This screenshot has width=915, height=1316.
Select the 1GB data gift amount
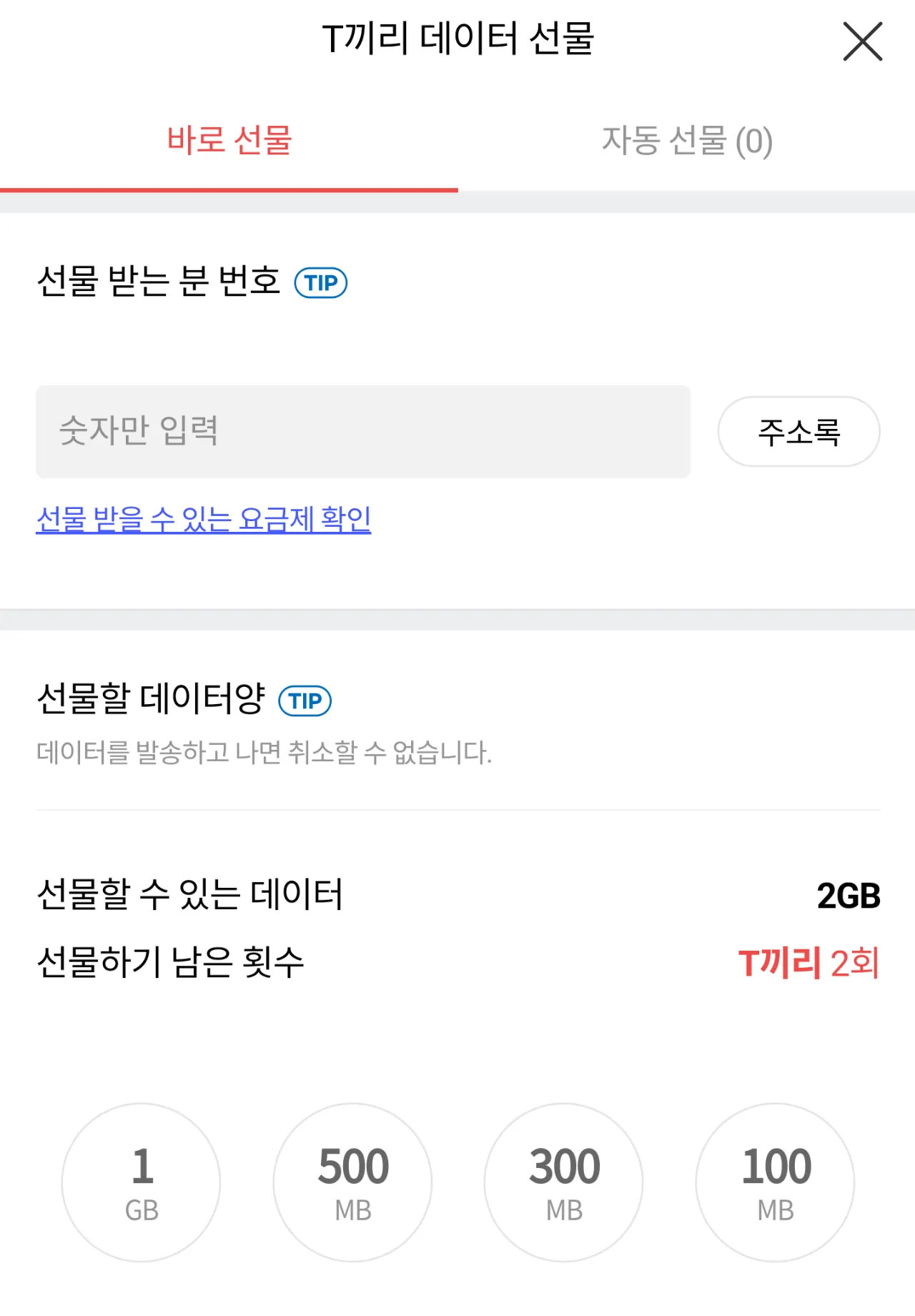click(141, 1182)
